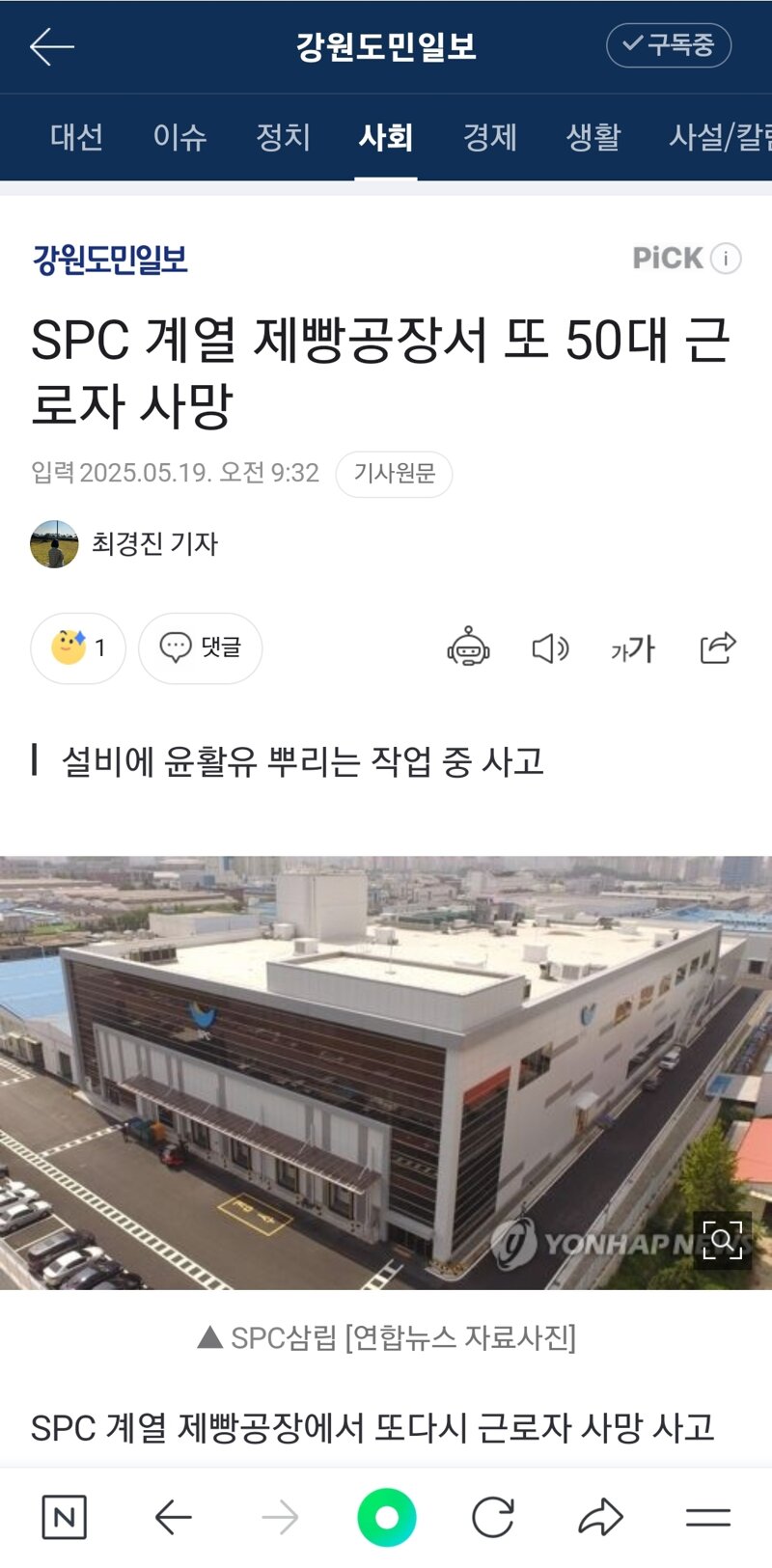Open PiCK info icon
Screen dimensions: 772x1568
[x=726, y=259]
